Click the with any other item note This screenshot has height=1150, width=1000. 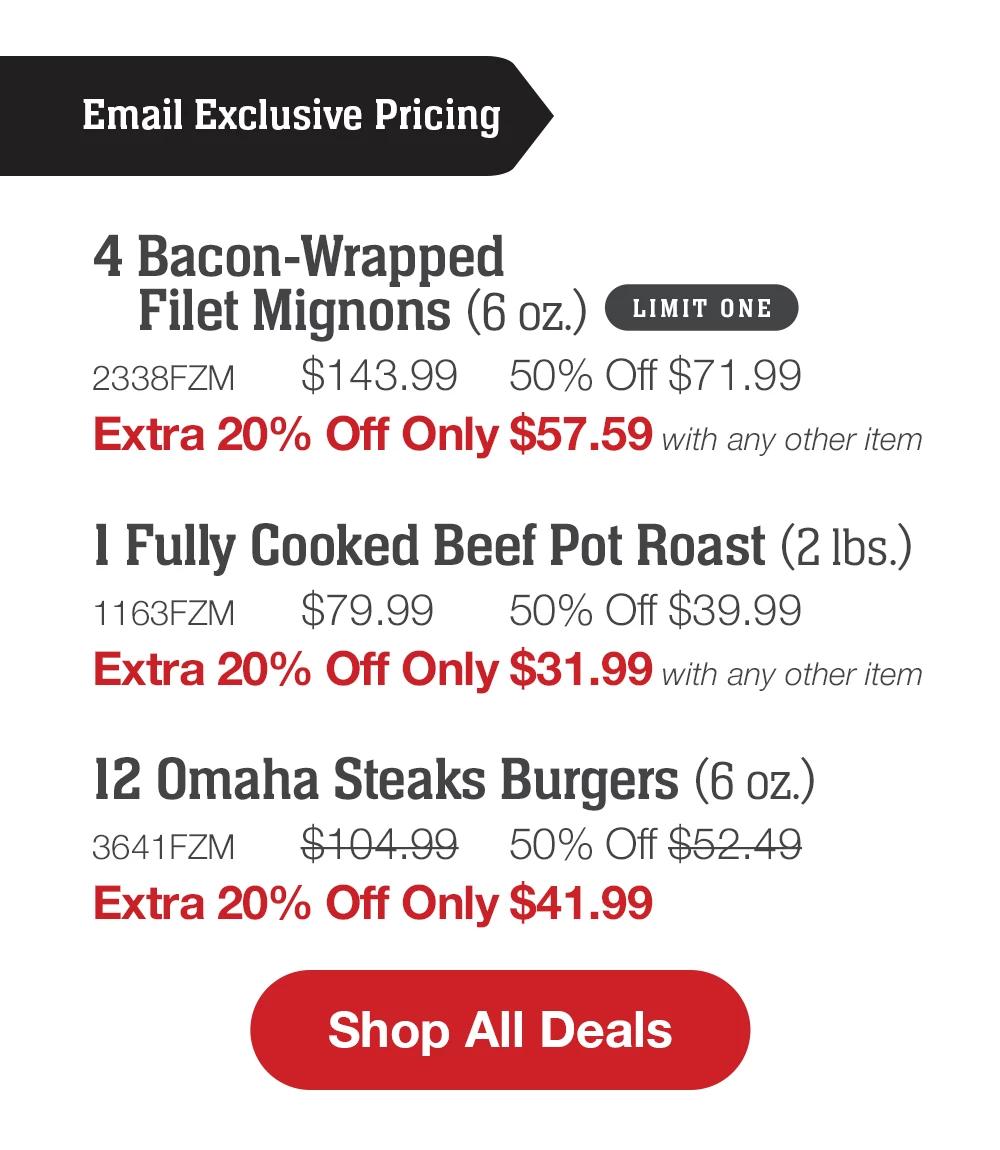click(x=791, y=439)
